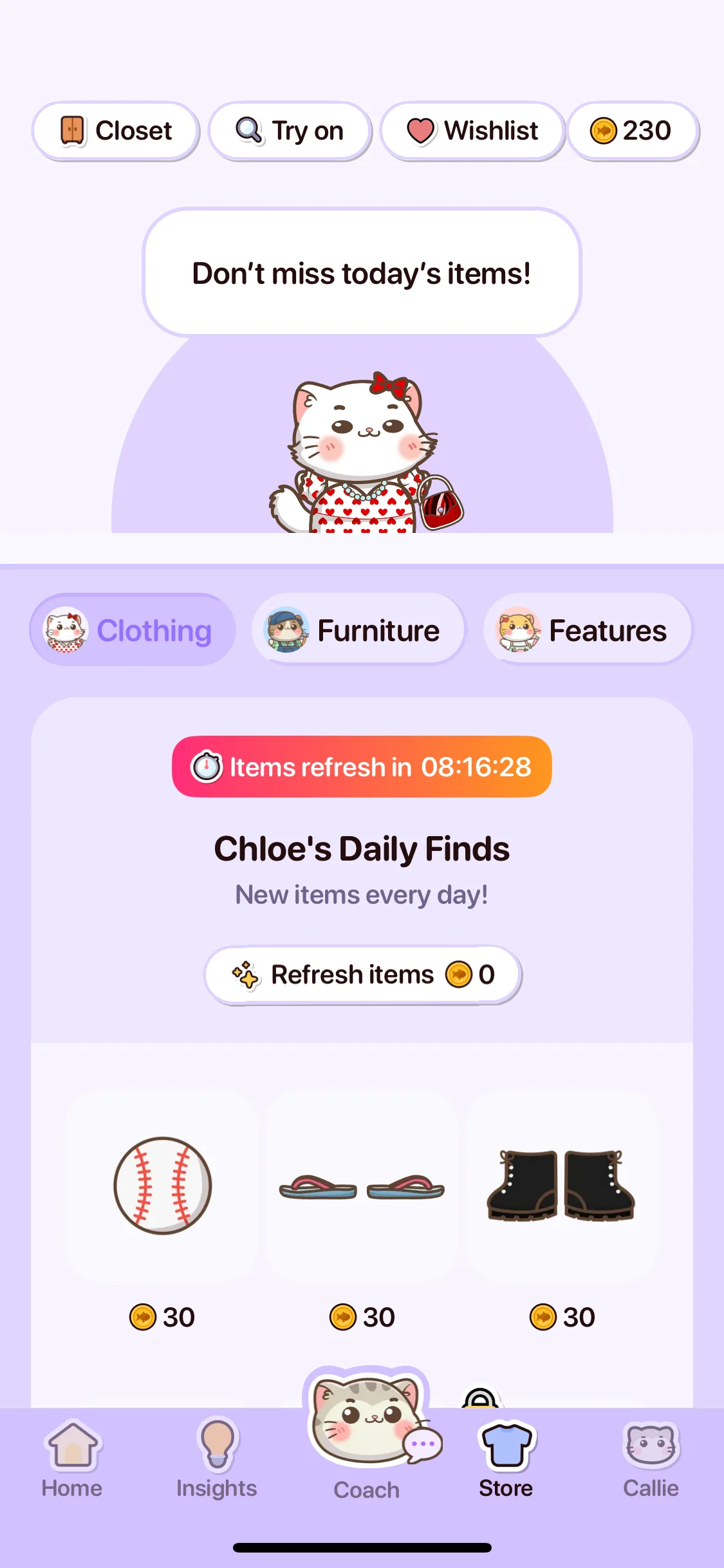View the 230 coin balance

coord(633,131)
